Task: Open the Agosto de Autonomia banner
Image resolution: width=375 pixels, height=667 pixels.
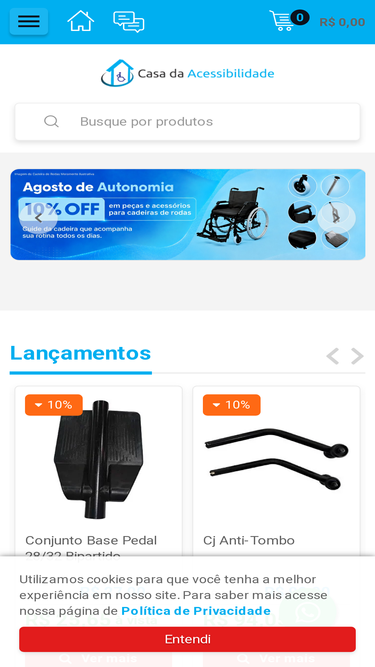Action: pyautogui.click(x=188, y=214)
